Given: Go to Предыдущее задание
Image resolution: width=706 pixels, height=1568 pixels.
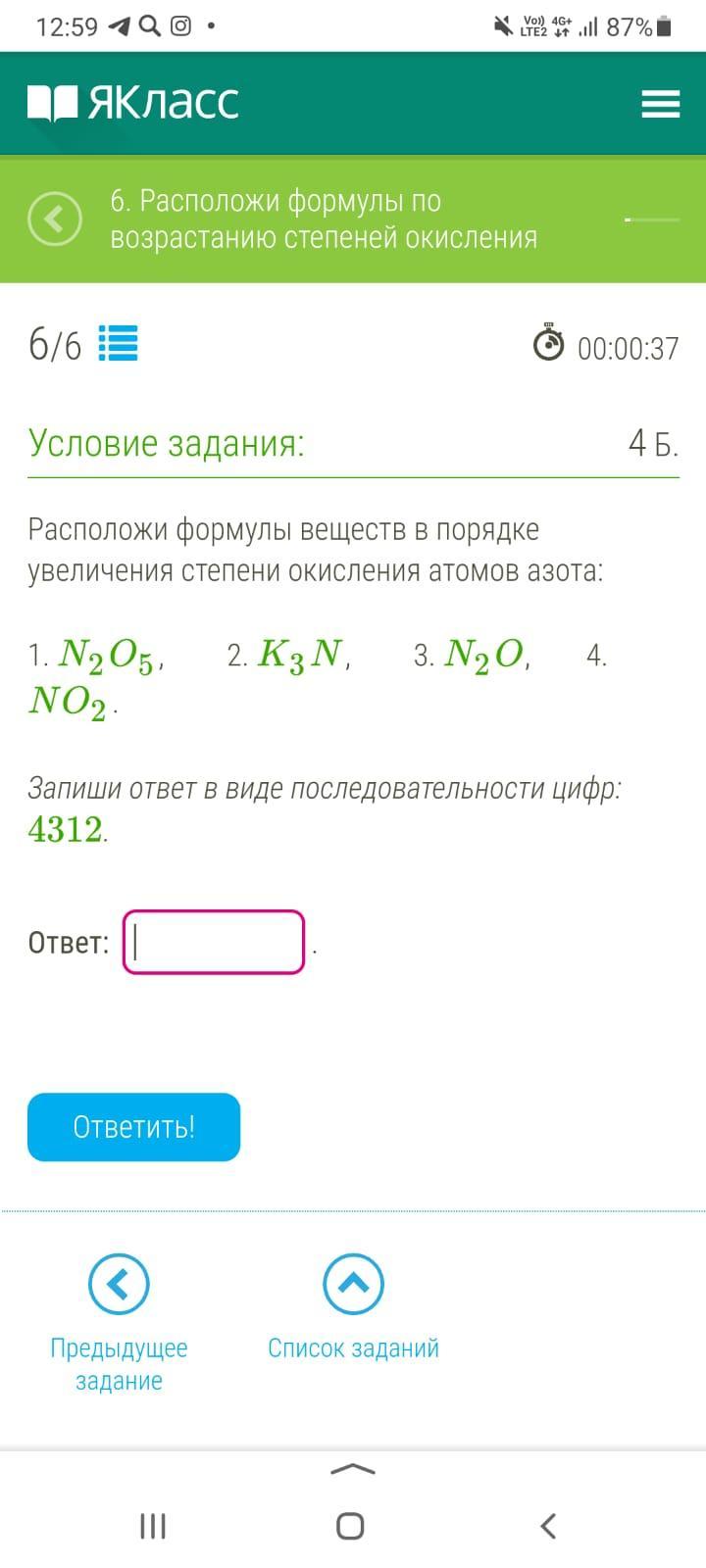Looking at the screenshot, I should pos(119,1284).
